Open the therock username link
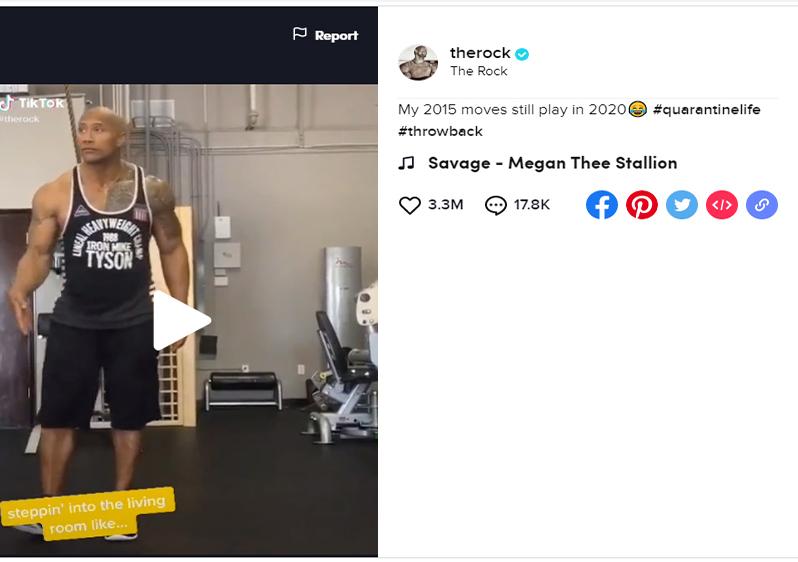The image size is (798, 562). click(x=480, y=53)
